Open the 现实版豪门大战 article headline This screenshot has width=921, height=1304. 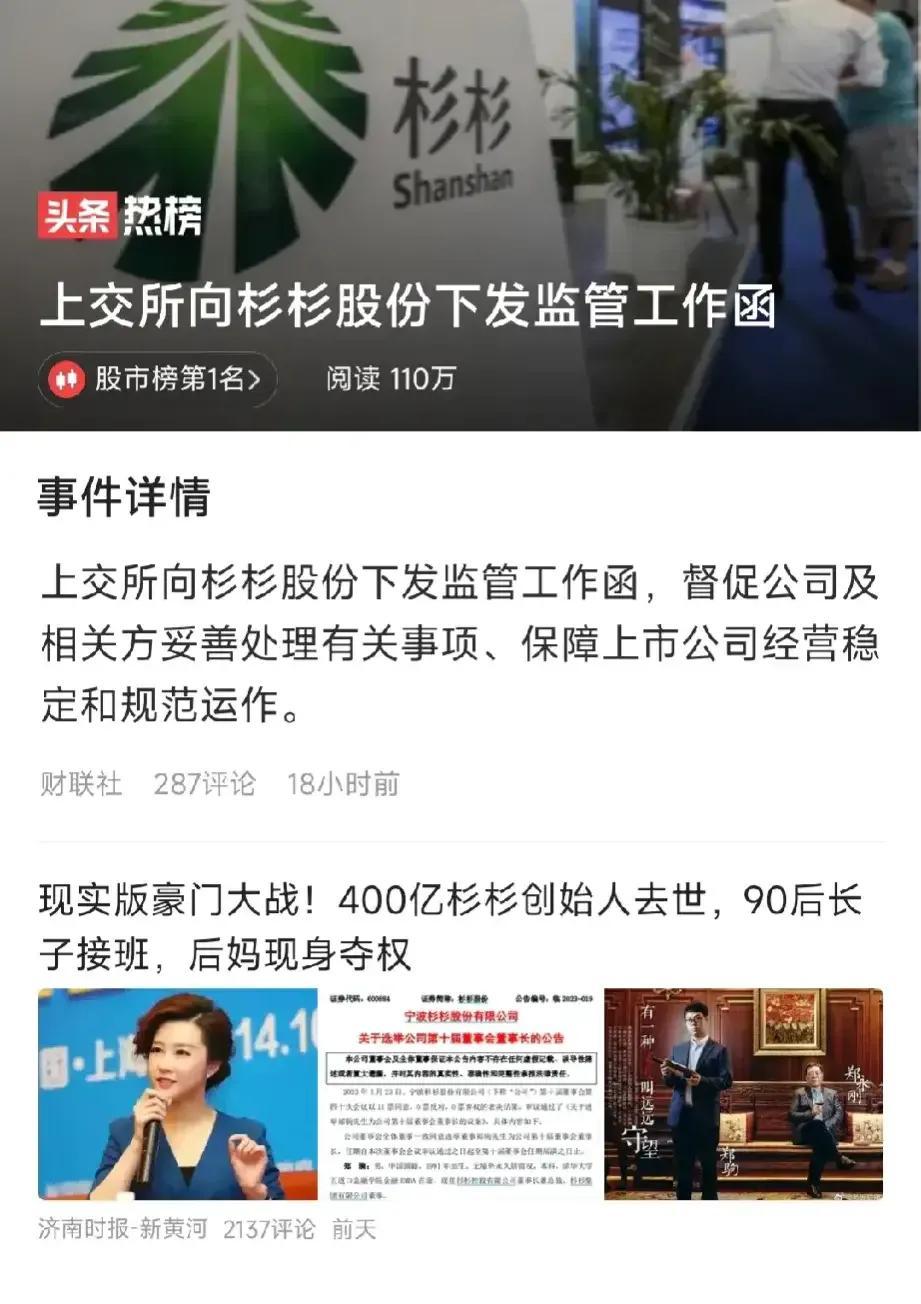450,929
